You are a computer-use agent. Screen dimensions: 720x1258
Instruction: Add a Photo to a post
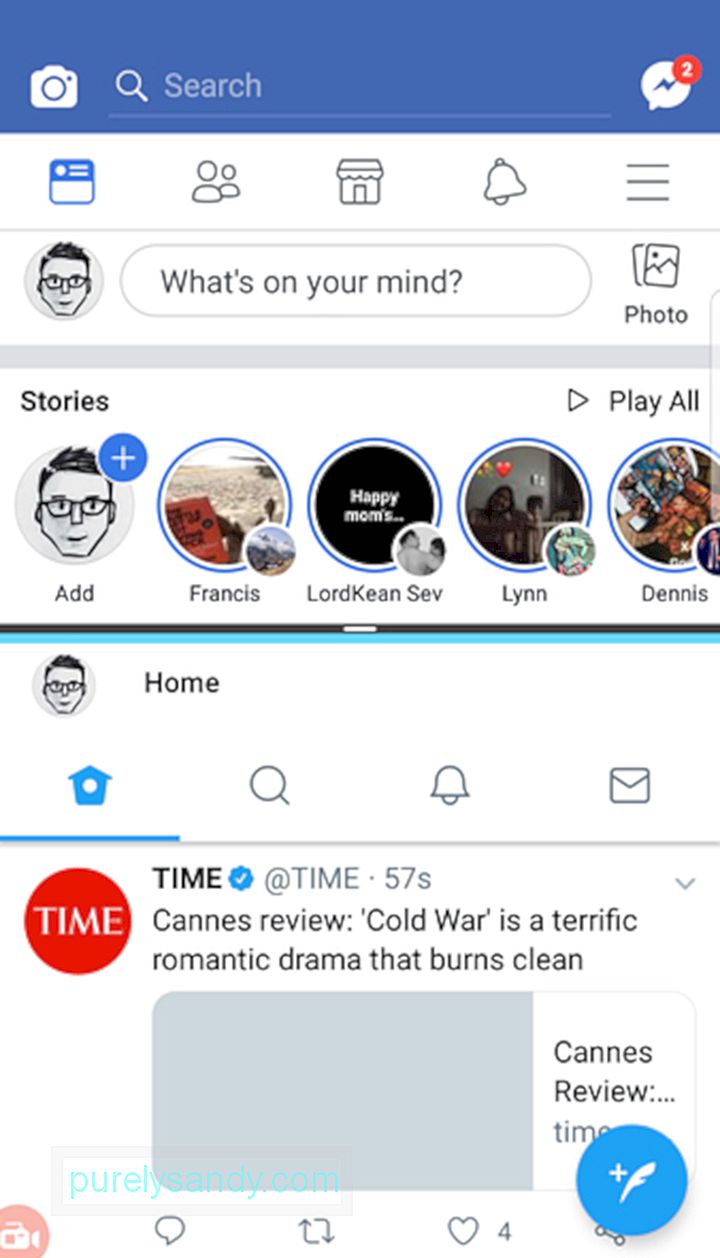click(656, 285)
